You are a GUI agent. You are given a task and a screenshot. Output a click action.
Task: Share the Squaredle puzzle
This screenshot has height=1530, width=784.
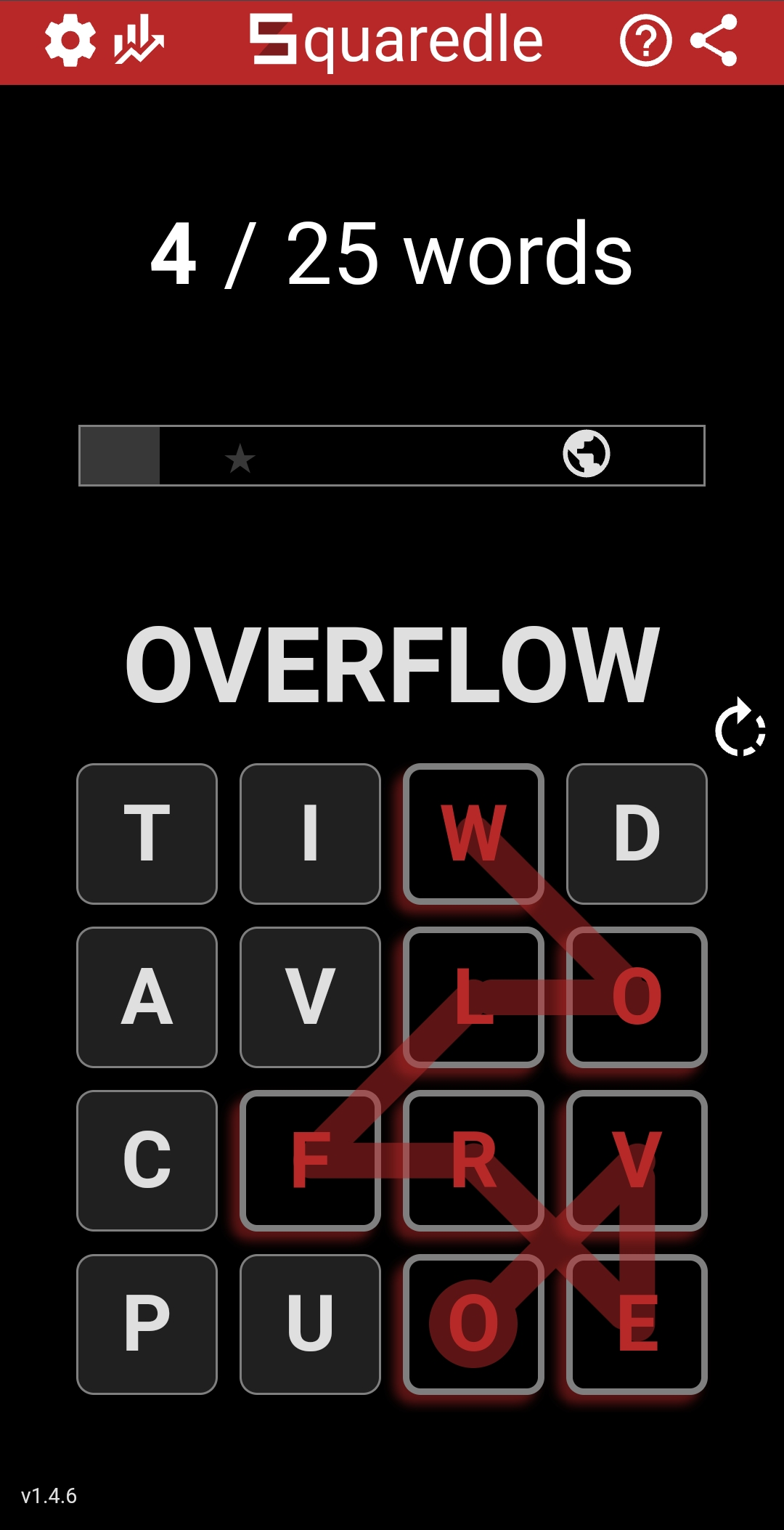click(714, 41)
